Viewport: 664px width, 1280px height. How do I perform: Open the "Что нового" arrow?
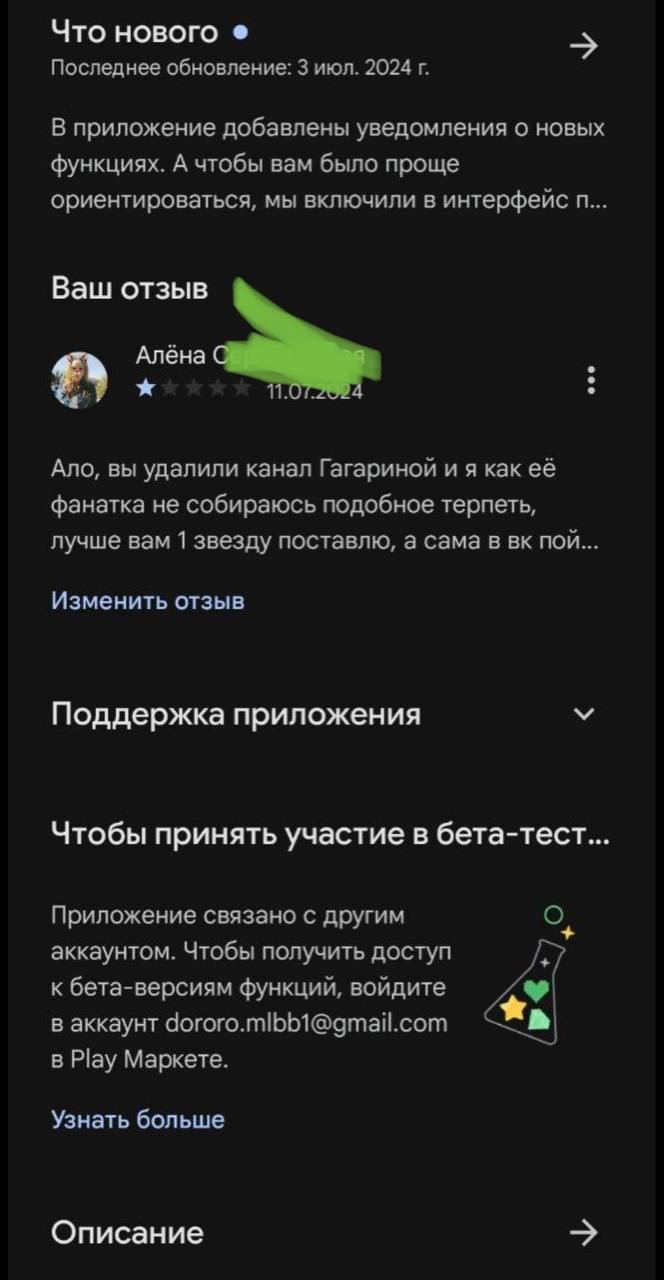pyautogui.click(x=583, y=46)
